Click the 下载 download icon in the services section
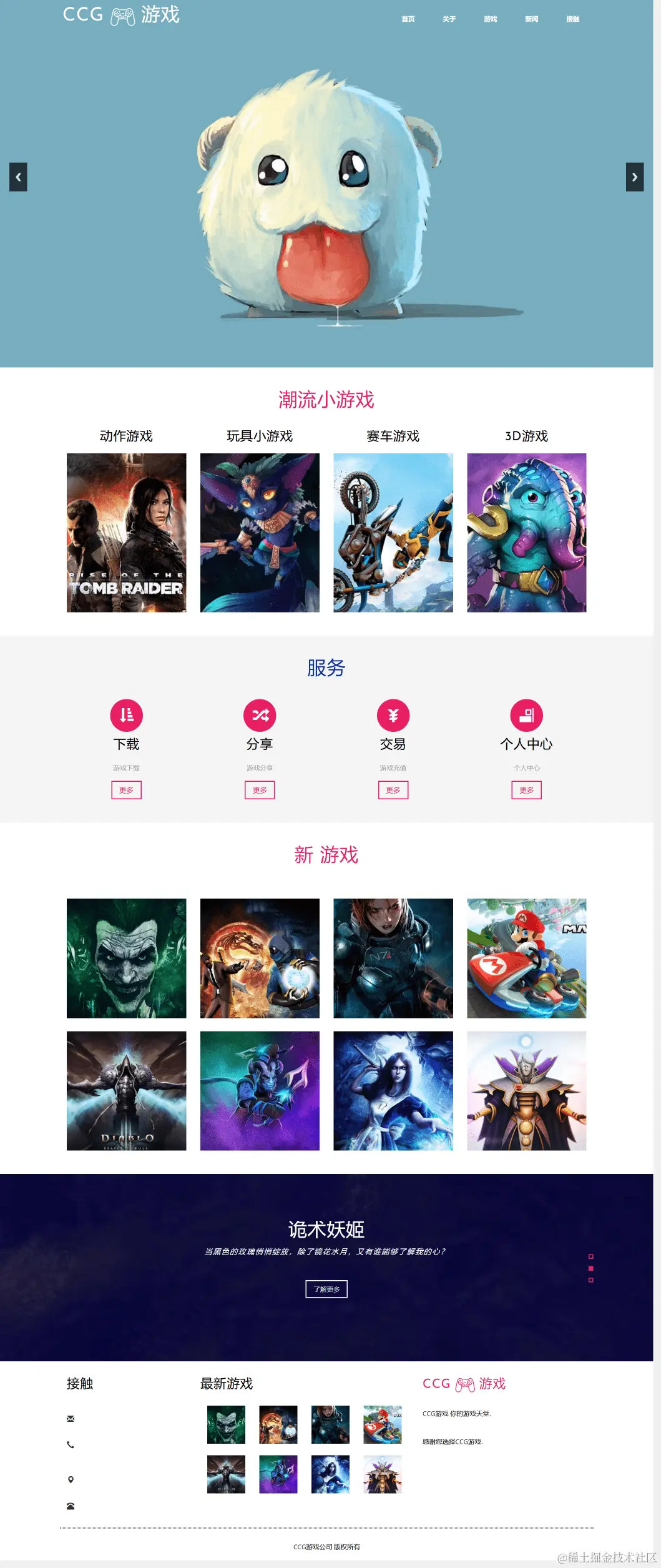Viewport: 661px width, 1568px height. 127,716
